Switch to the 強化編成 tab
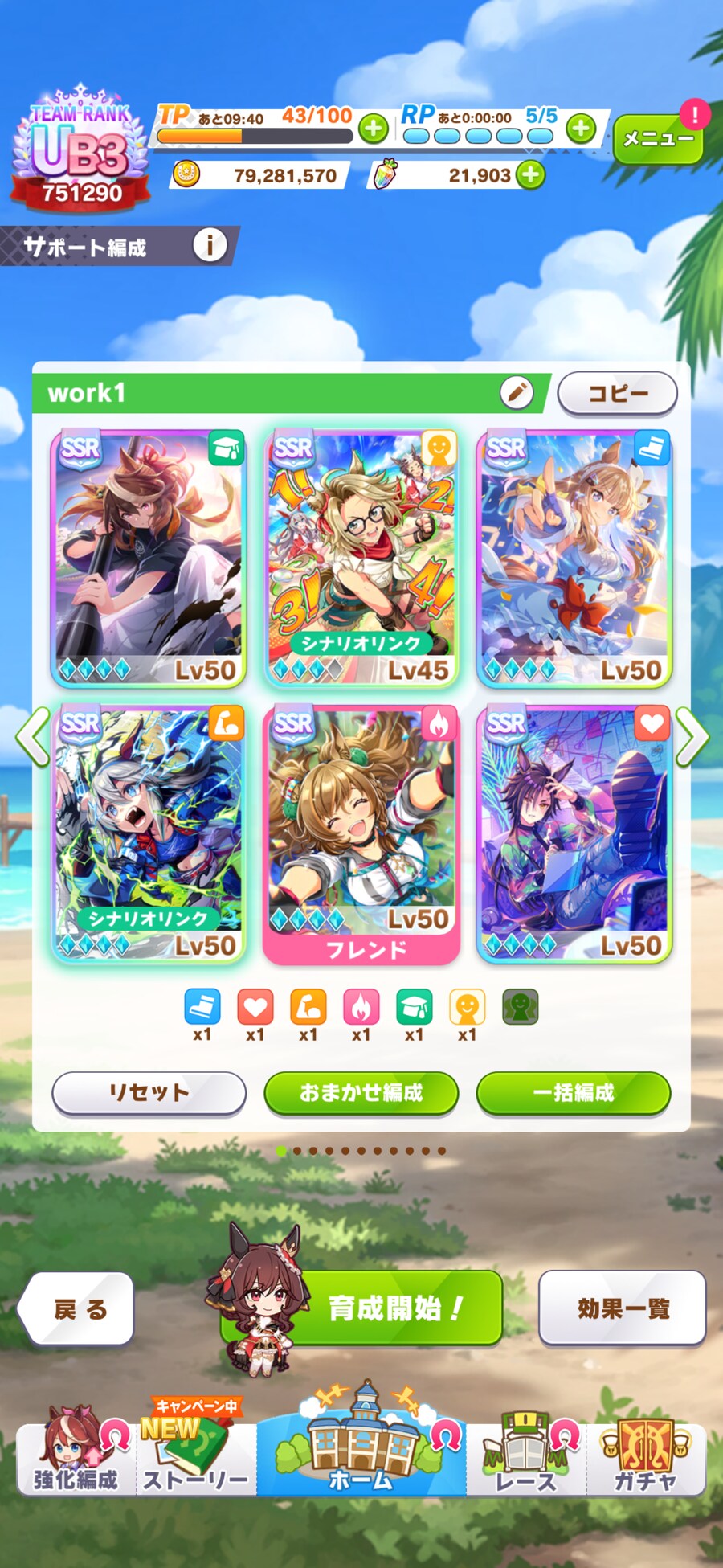723x1568 pixels. click(76, 1456)
